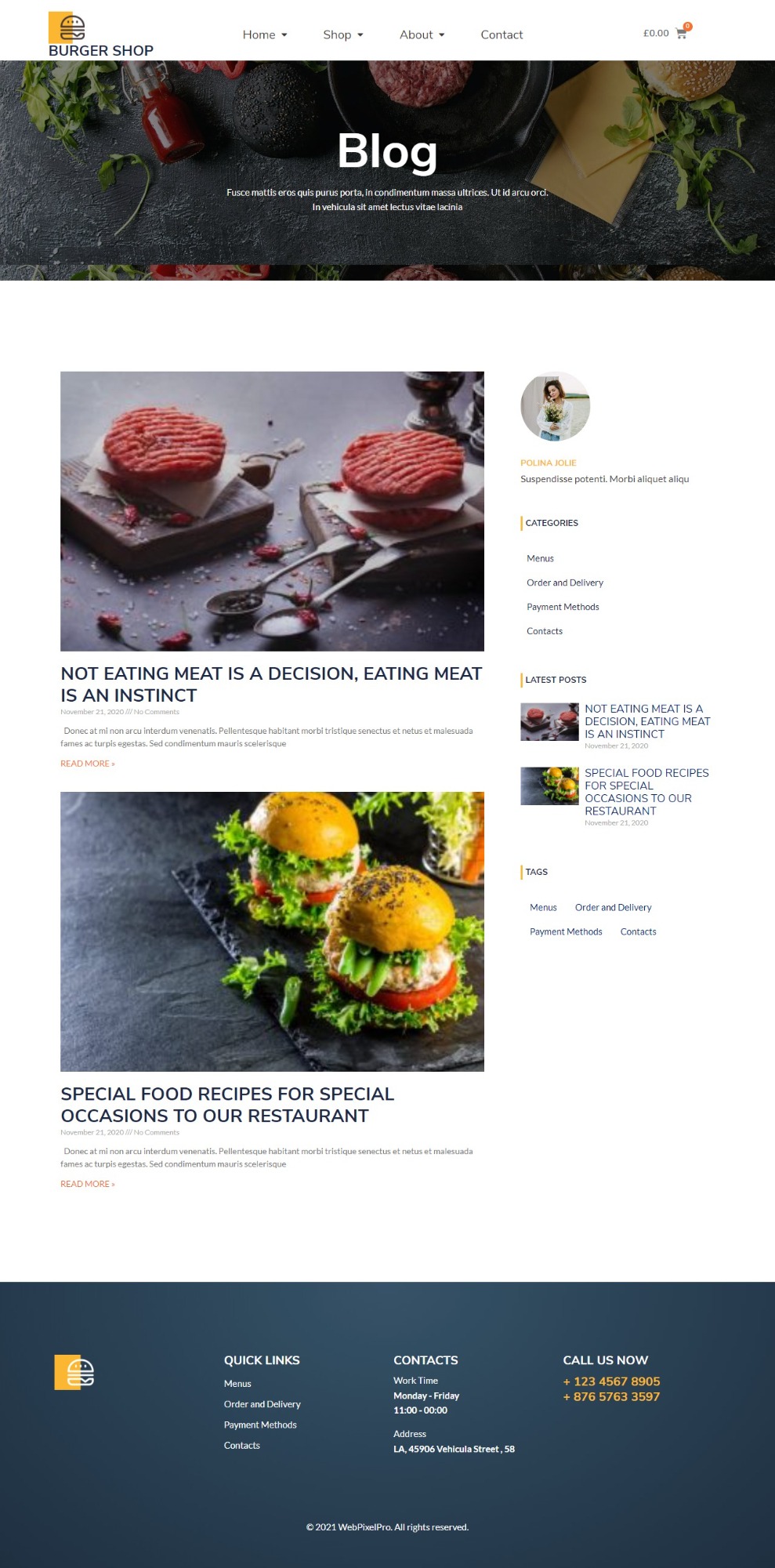Viewport: 775px width, 1568px height.
Task: Select Order and Delivery in Categories
Action: (565, 583)
